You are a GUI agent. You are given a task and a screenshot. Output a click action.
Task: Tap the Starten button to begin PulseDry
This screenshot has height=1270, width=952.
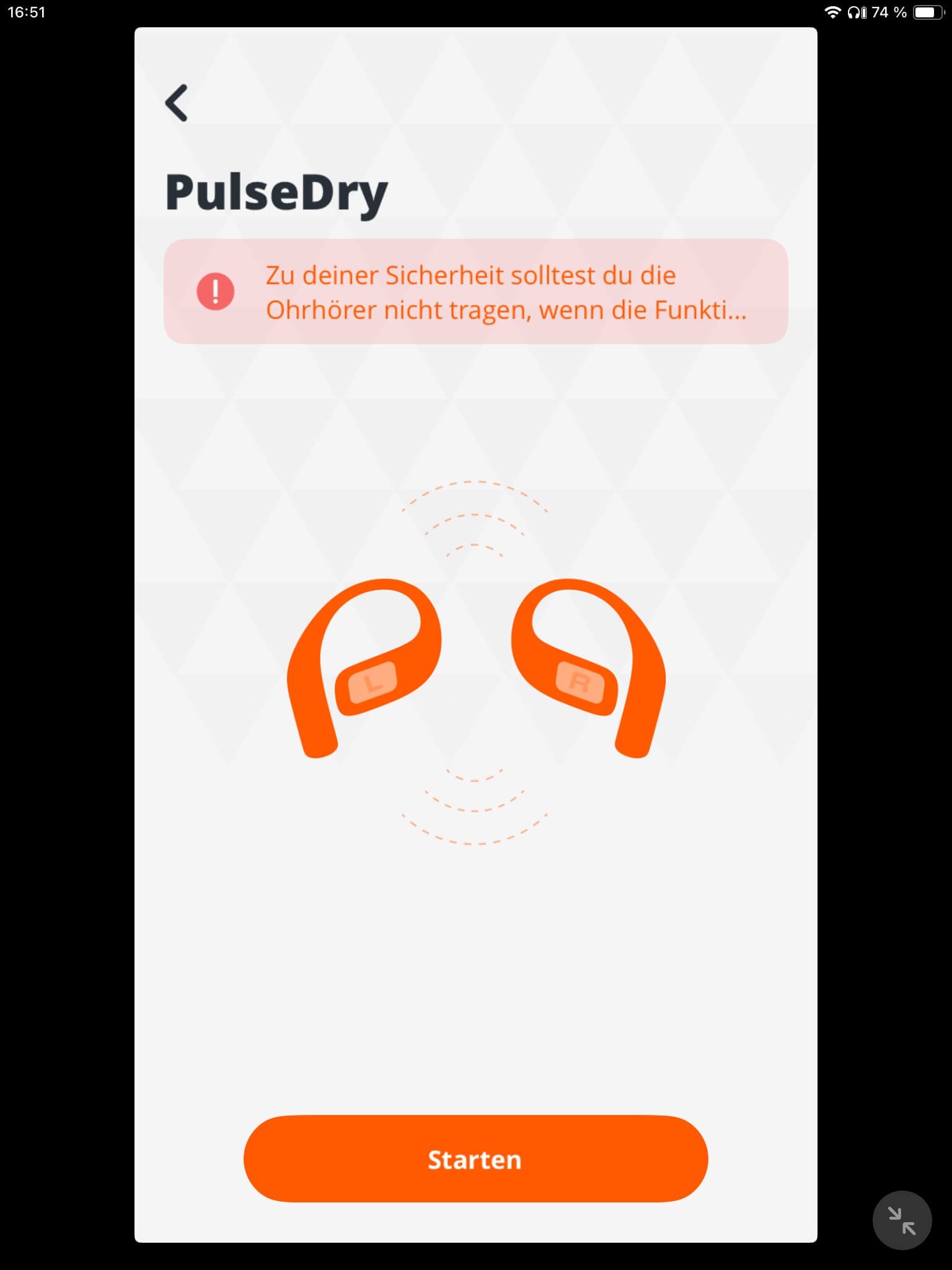[x=475, y=1158]
